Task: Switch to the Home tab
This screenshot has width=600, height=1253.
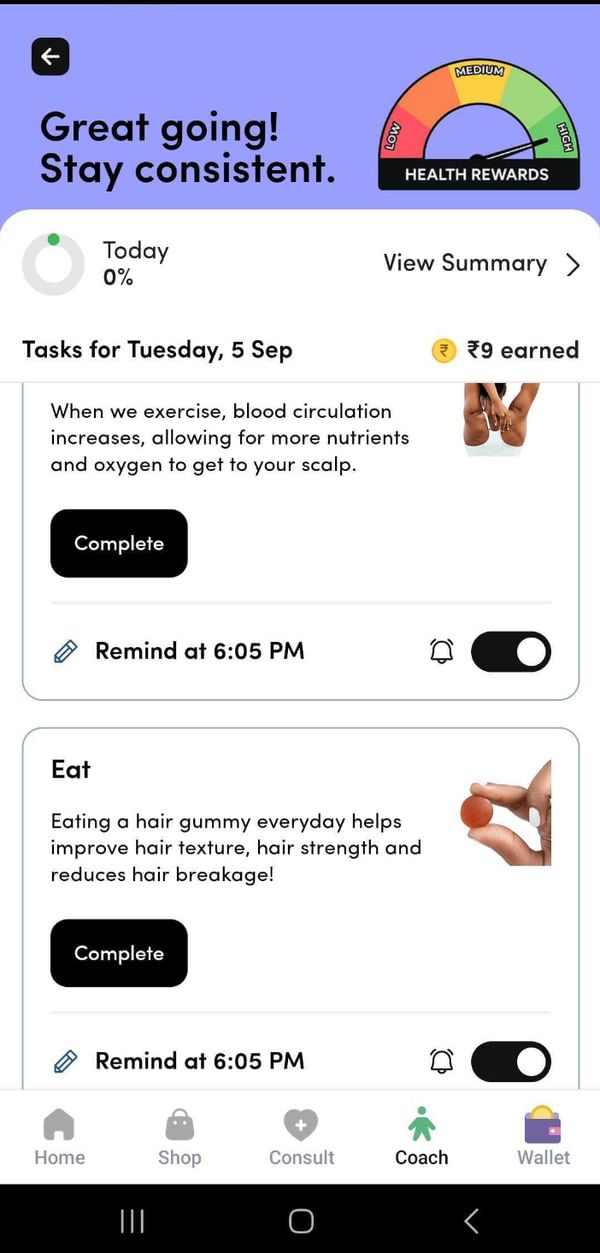Action: click(60, 1137)
